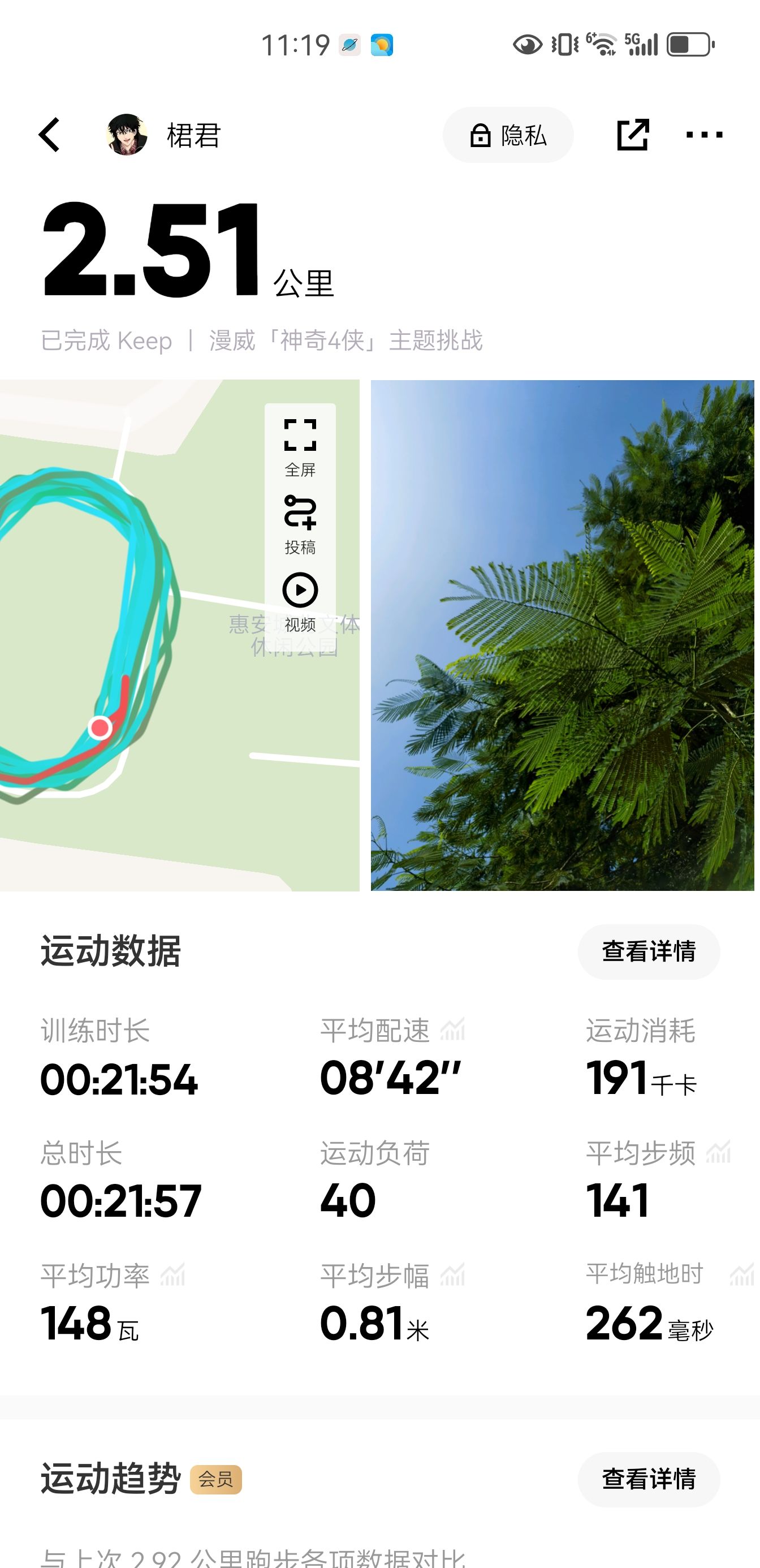Viewport: 760px width, 1568px height.
Task: View details for 运动趋势
Action: (649, 1479)
